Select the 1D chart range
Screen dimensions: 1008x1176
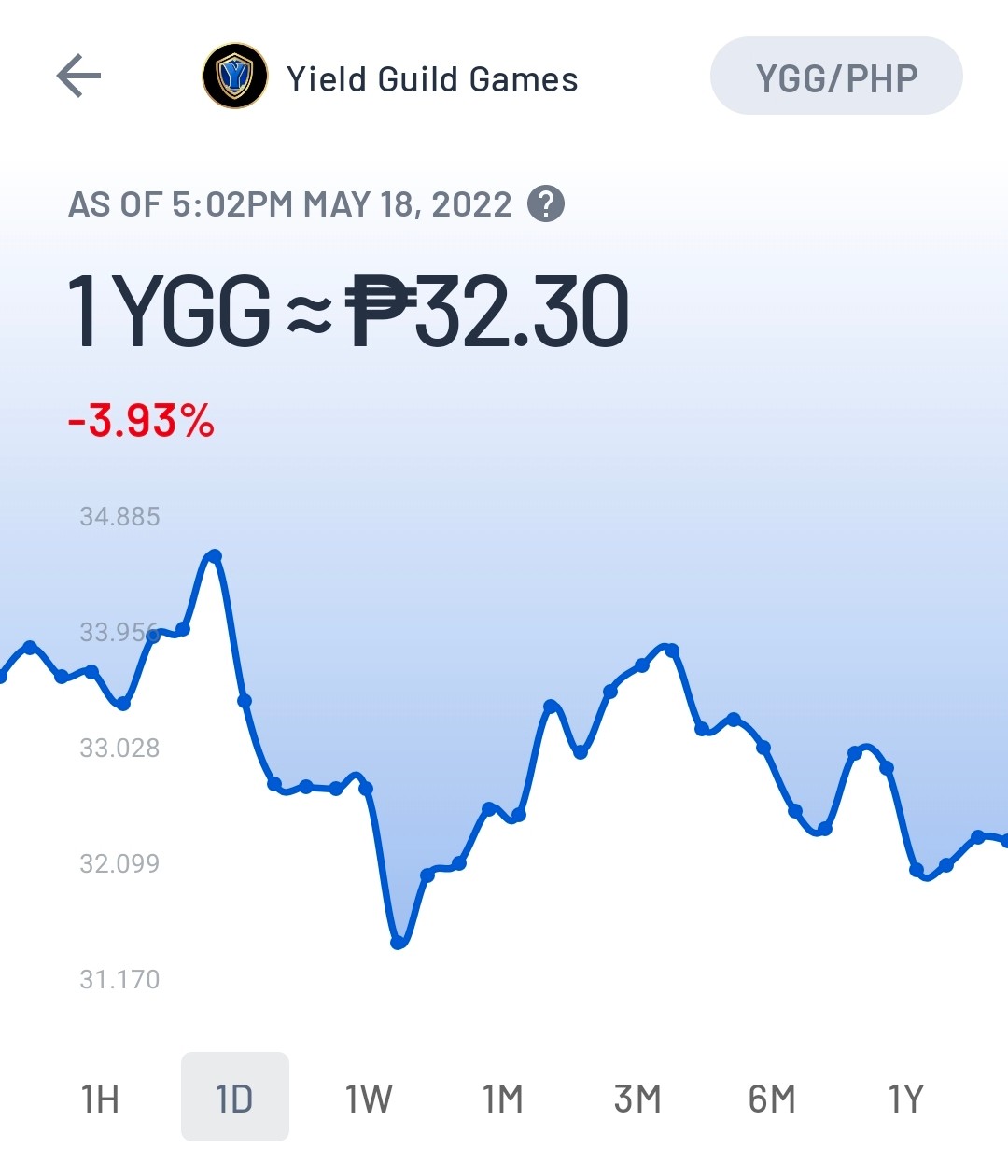coord(234,1098)
